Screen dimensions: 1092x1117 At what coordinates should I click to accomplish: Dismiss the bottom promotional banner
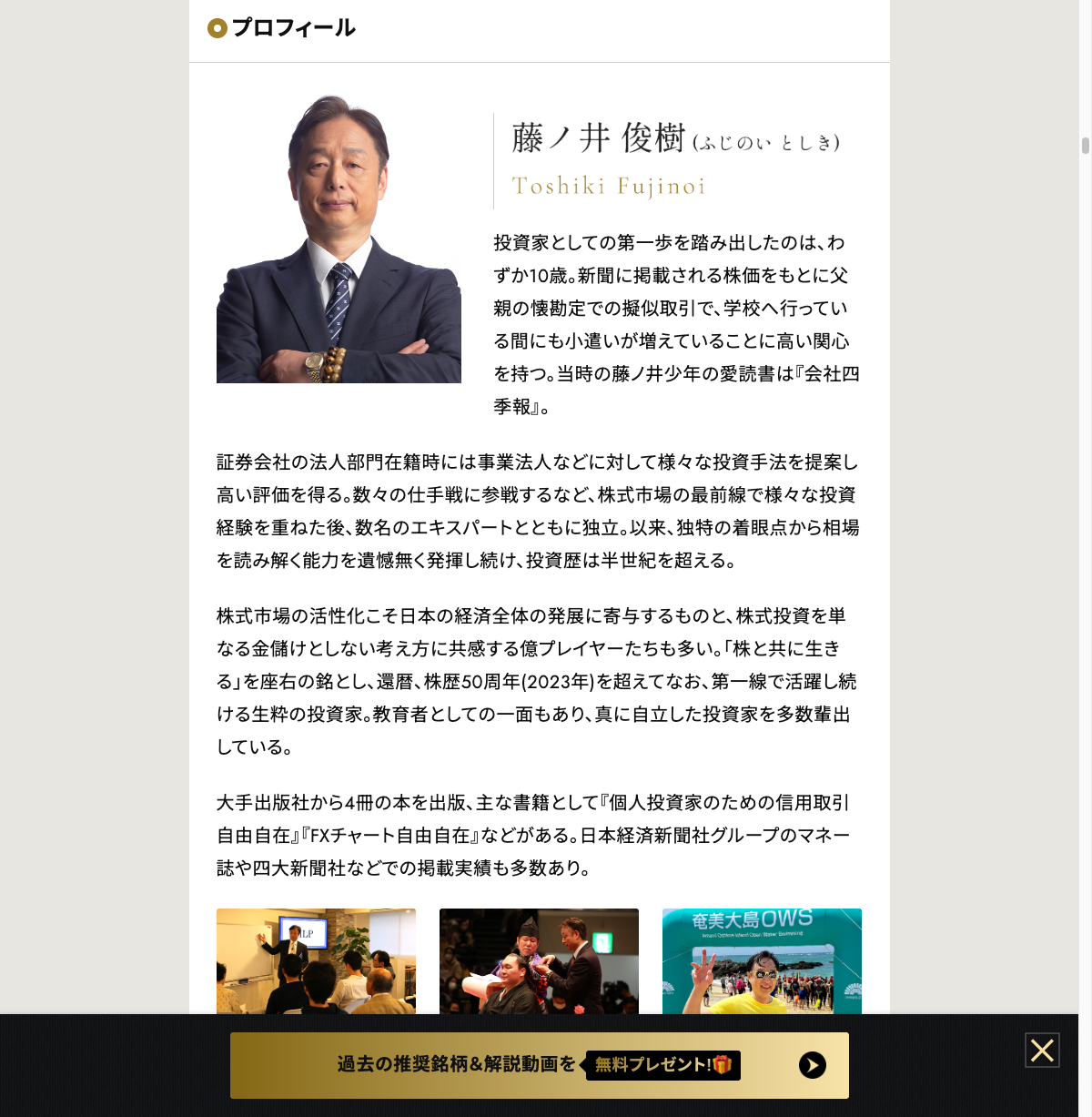click(1042, 1050)
